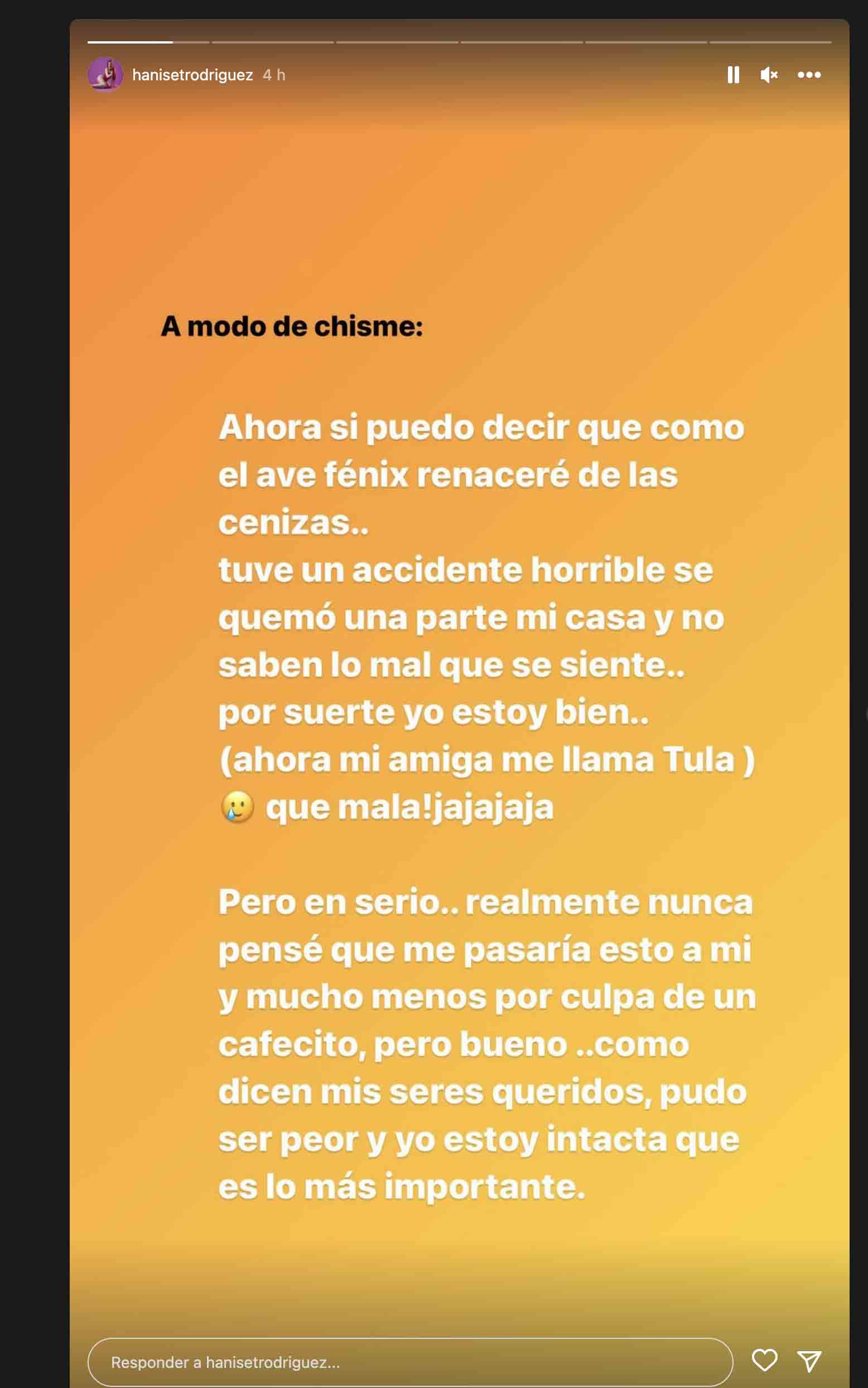Pause the story playback
Viewport: 868px width, 1388px height.
click(x=733, y=75)
